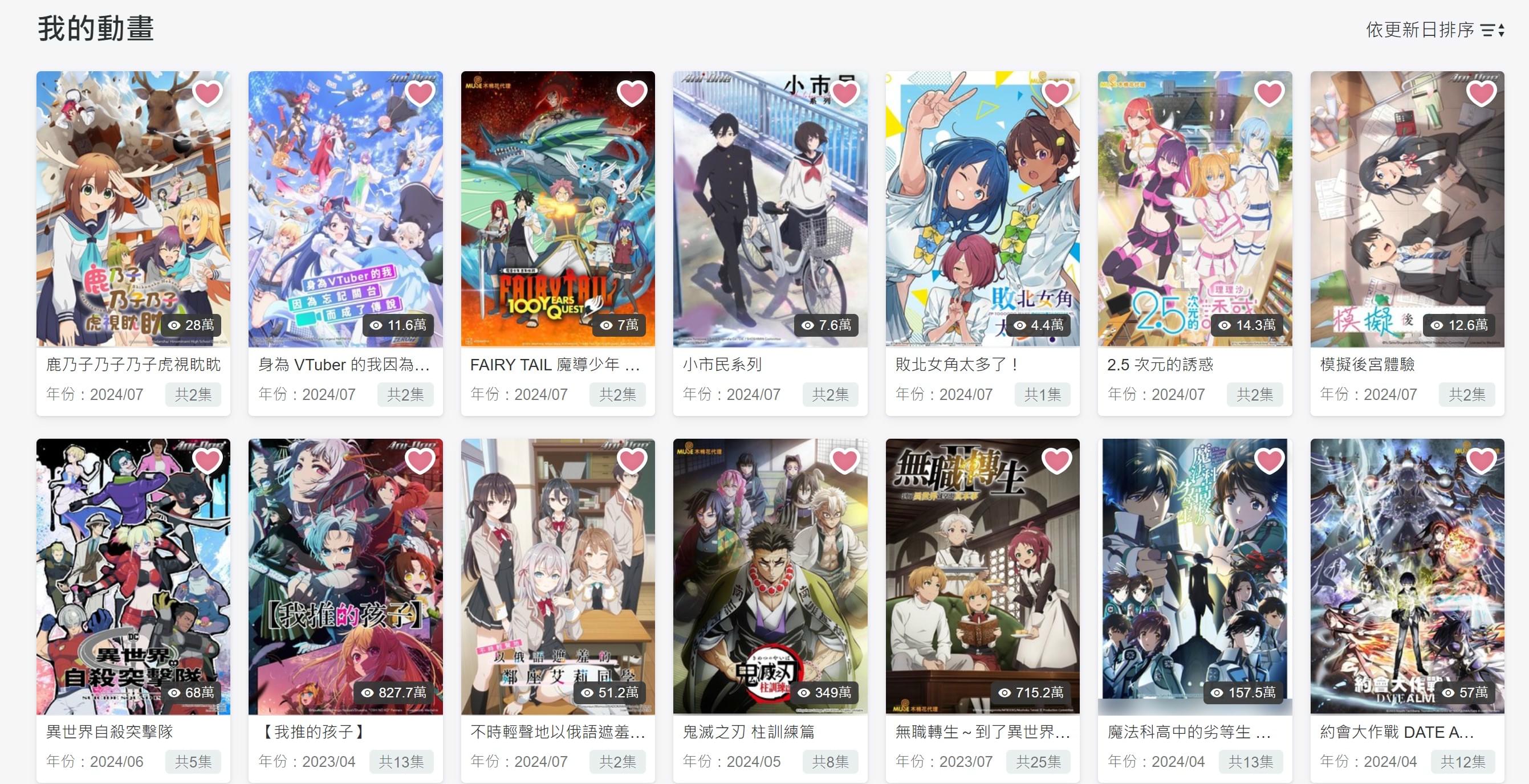Open 鹿乃子乃子乃子虎視眈眈 anime card

coord(133,209)
